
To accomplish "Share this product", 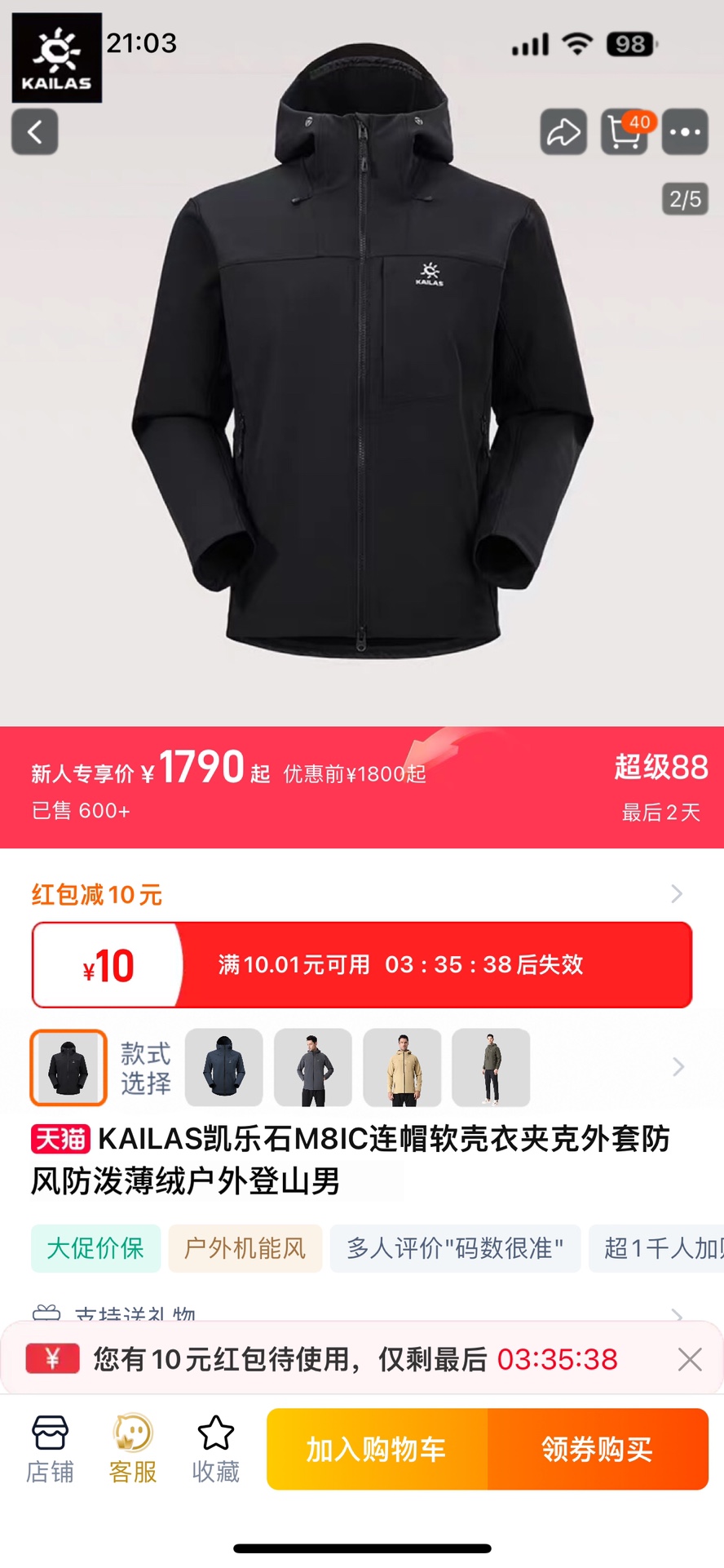I will (563, 131).
